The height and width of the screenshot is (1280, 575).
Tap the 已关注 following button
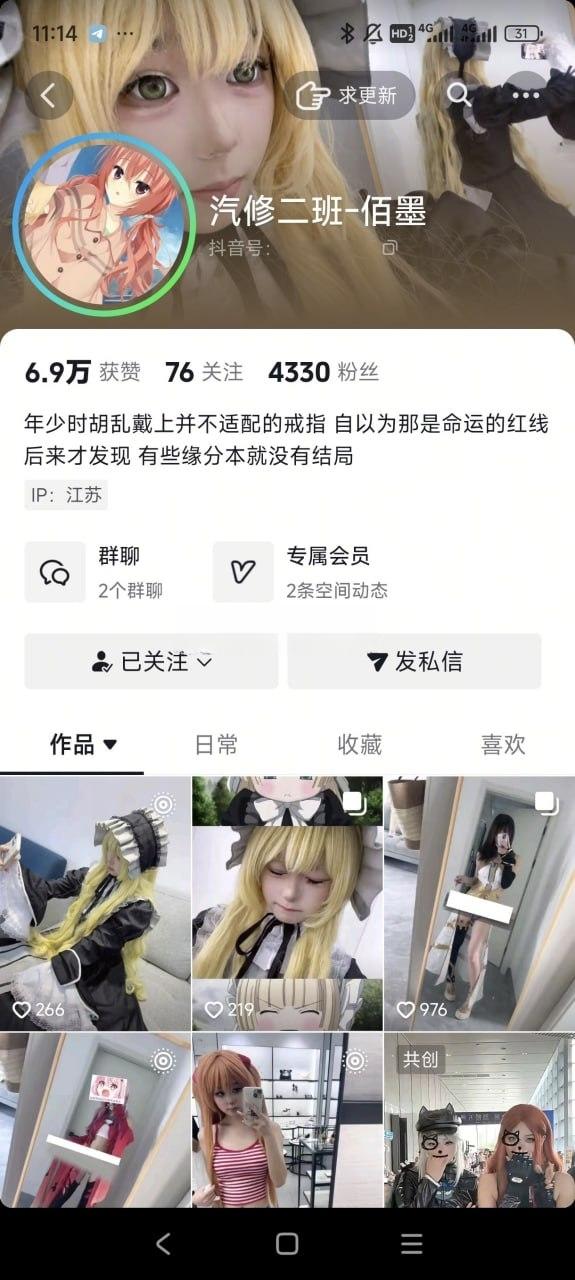tap(151, 661)
